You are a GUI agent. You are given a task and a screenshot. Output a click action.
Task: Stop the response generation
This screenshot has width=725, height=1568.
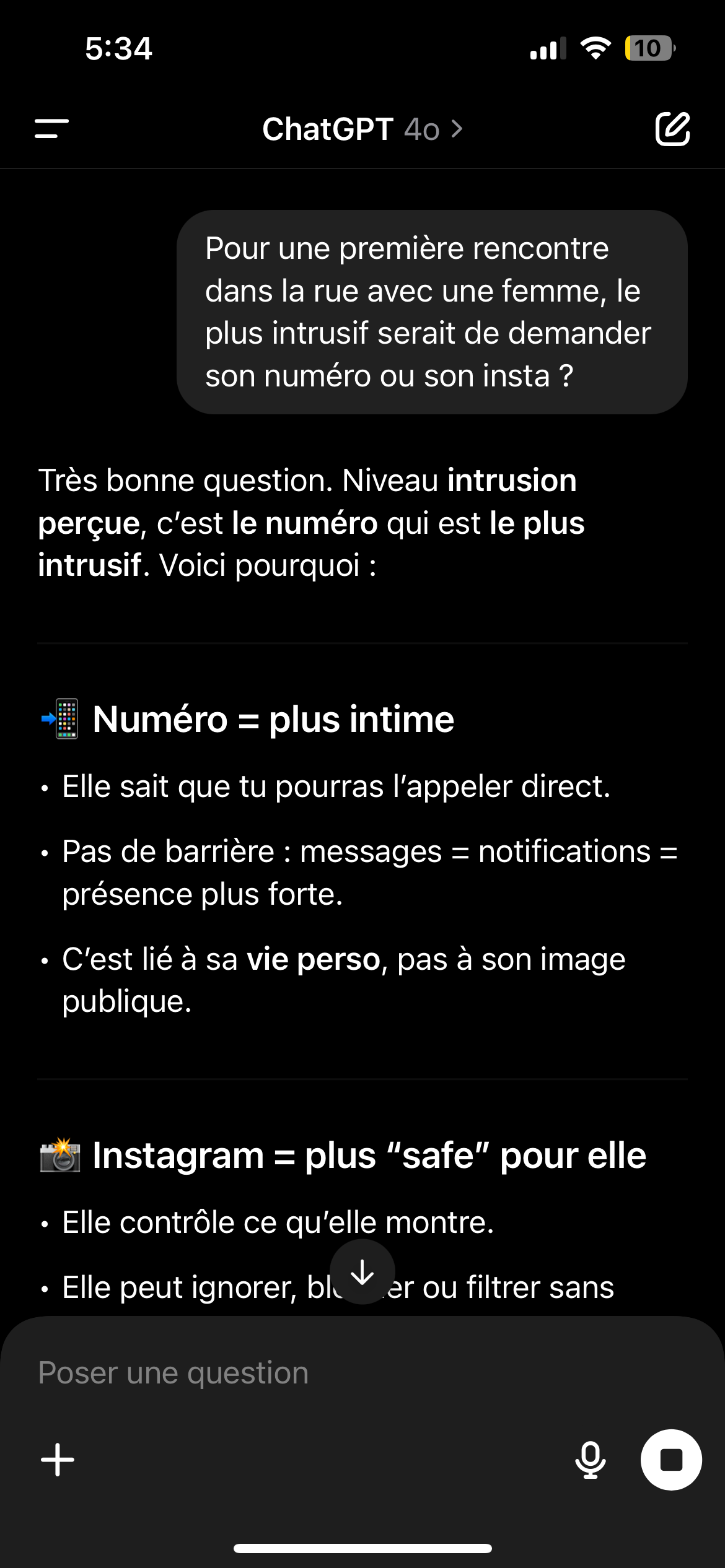(671, 1460)
